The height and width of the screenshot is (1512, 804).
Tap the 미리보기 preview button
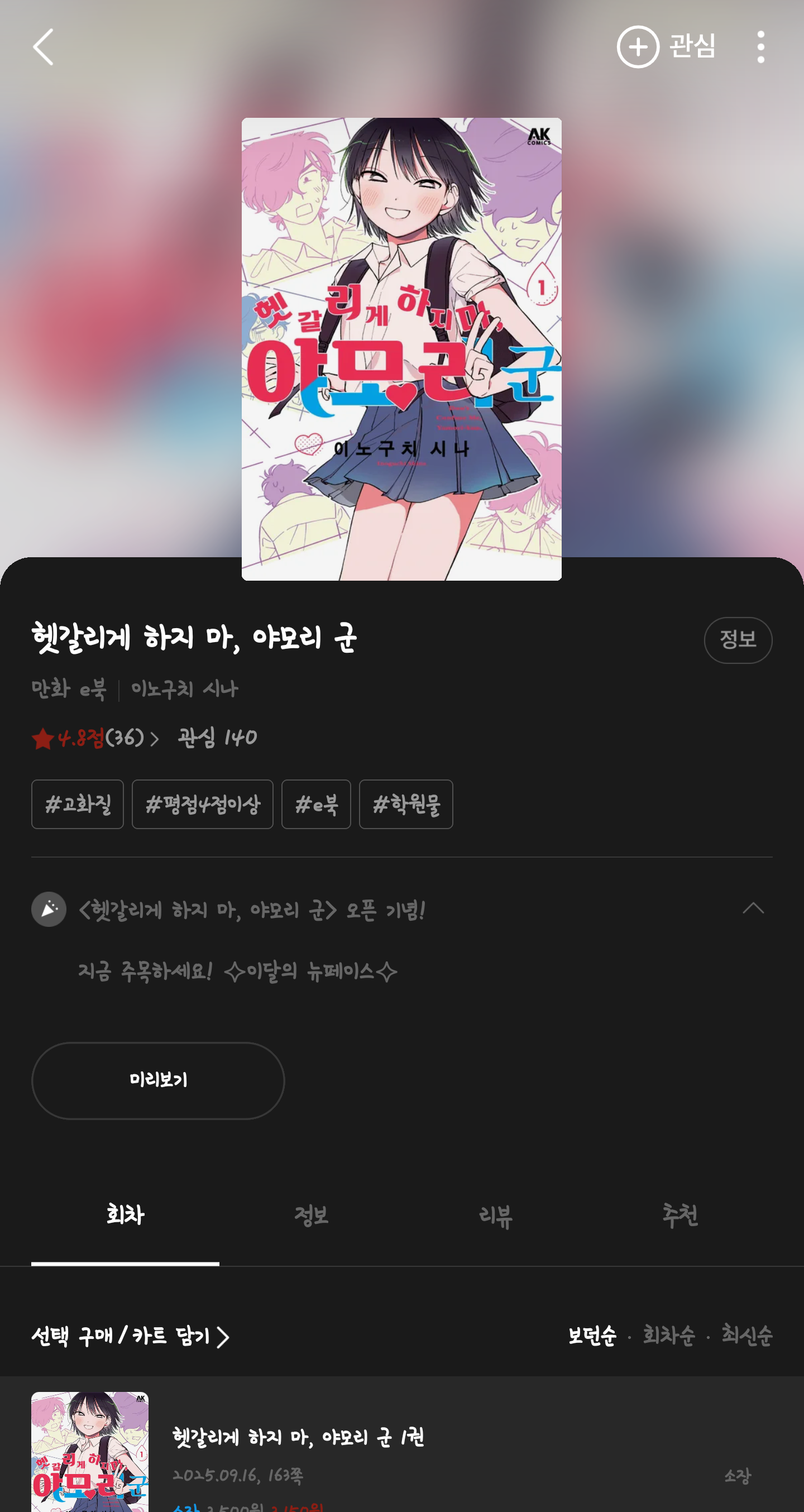click(158, 1080)
